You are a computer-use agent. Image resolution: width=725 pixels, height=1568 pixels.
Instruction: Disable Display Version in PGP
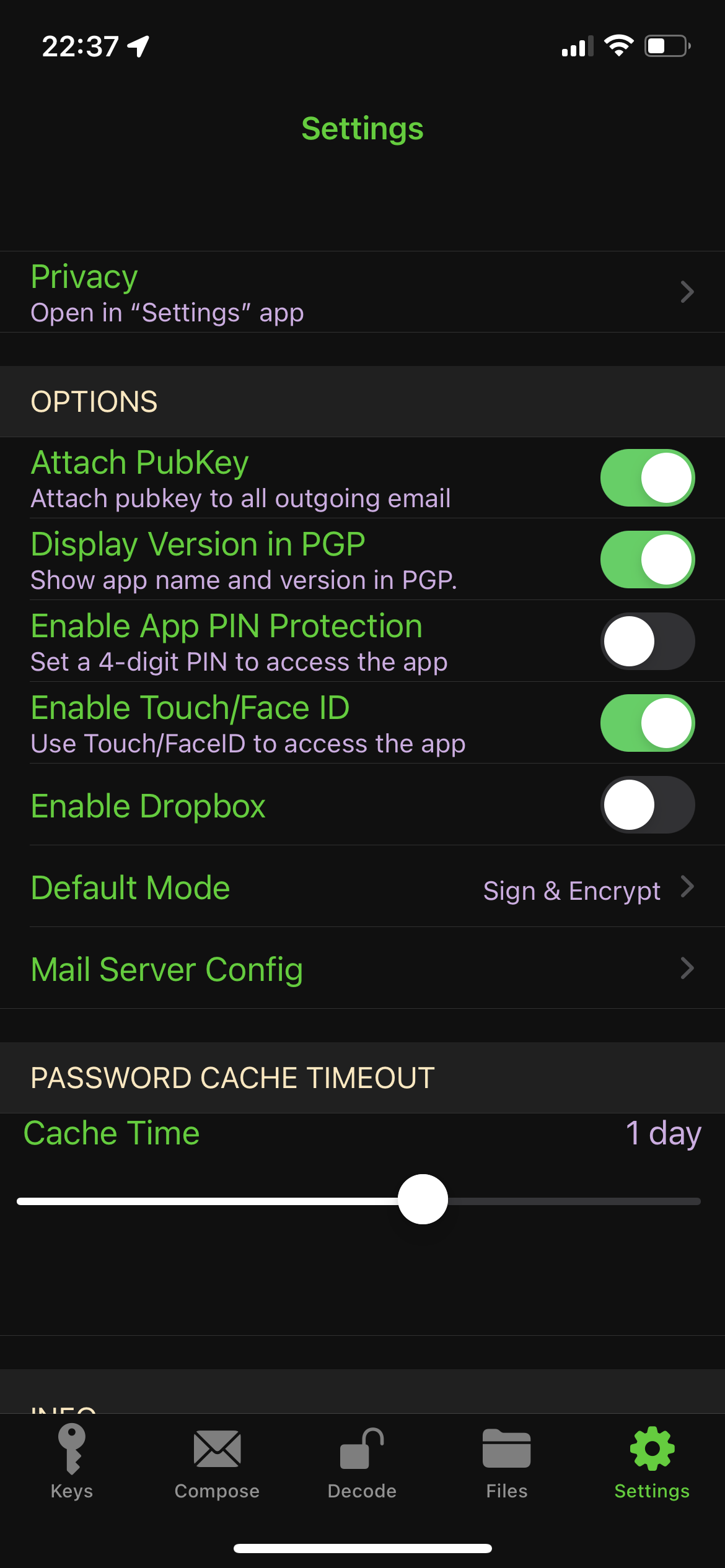[x=647, y=560]
